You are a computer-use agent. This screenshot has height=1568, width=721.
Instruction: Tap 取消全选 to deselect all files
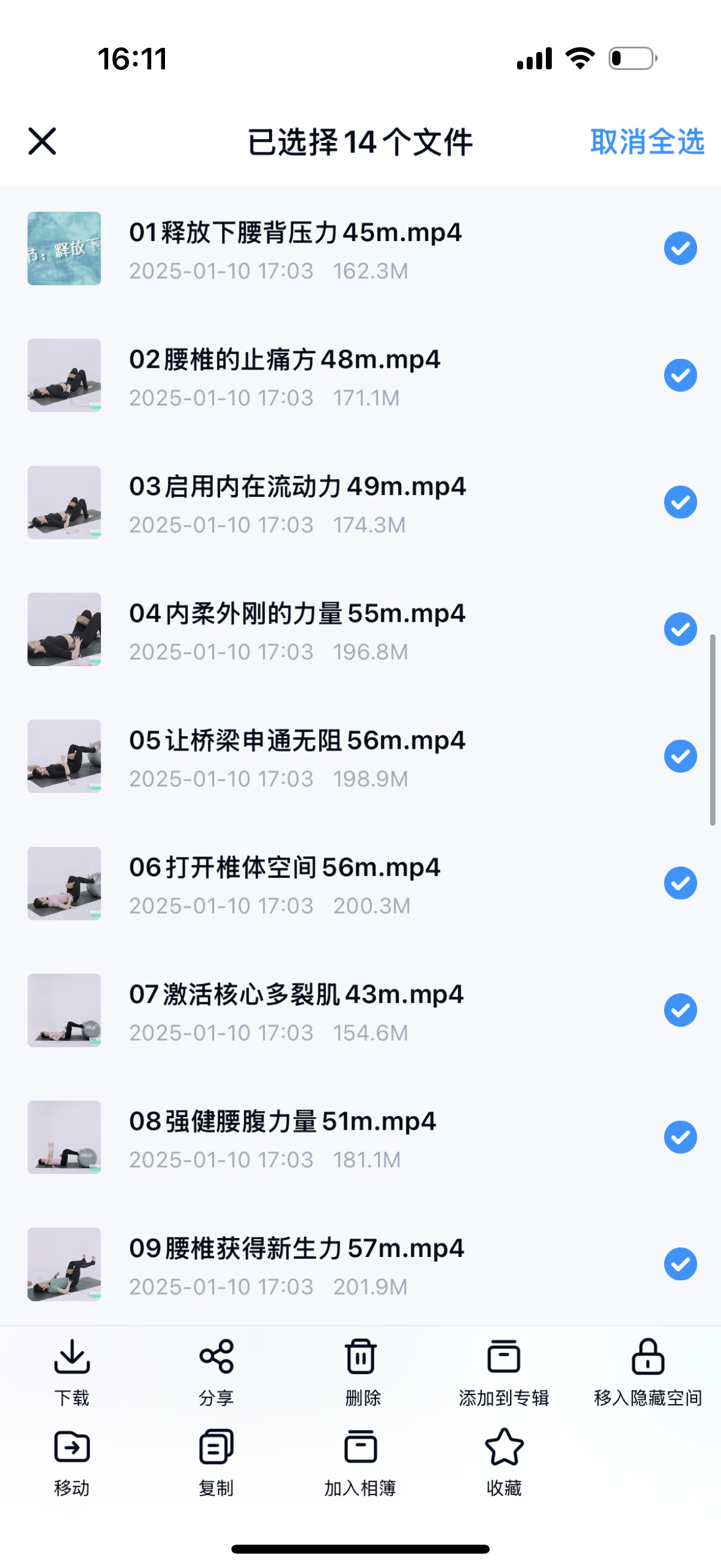pyautogui.click(x=647, y=142)
